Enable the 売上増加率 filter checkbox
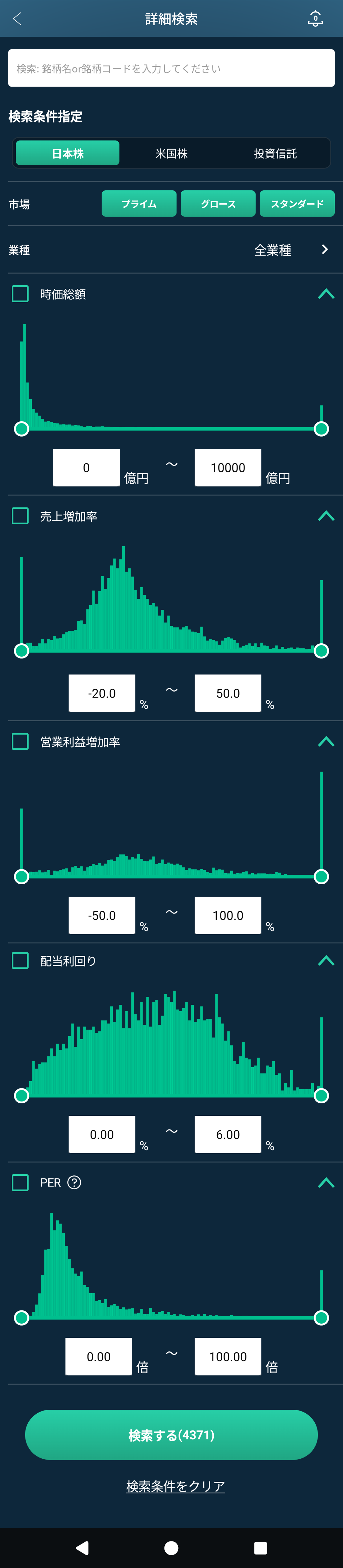This screenshot has width=343, height=1568. click(21, 516)
